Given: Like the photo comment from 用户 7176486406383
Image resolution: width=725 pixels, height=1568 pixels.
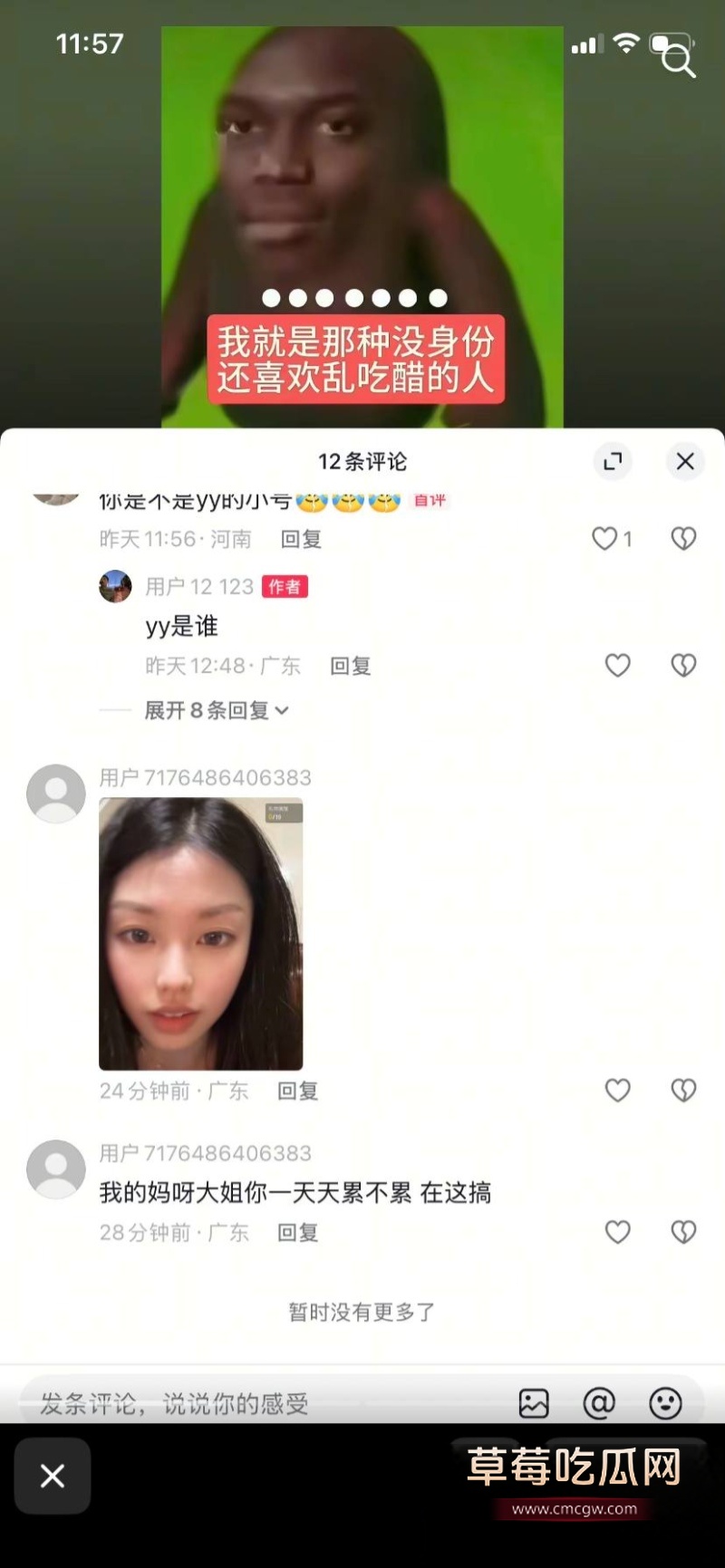Looking at the screenshot, I should pyautogui.click(x=618, y=1090).
